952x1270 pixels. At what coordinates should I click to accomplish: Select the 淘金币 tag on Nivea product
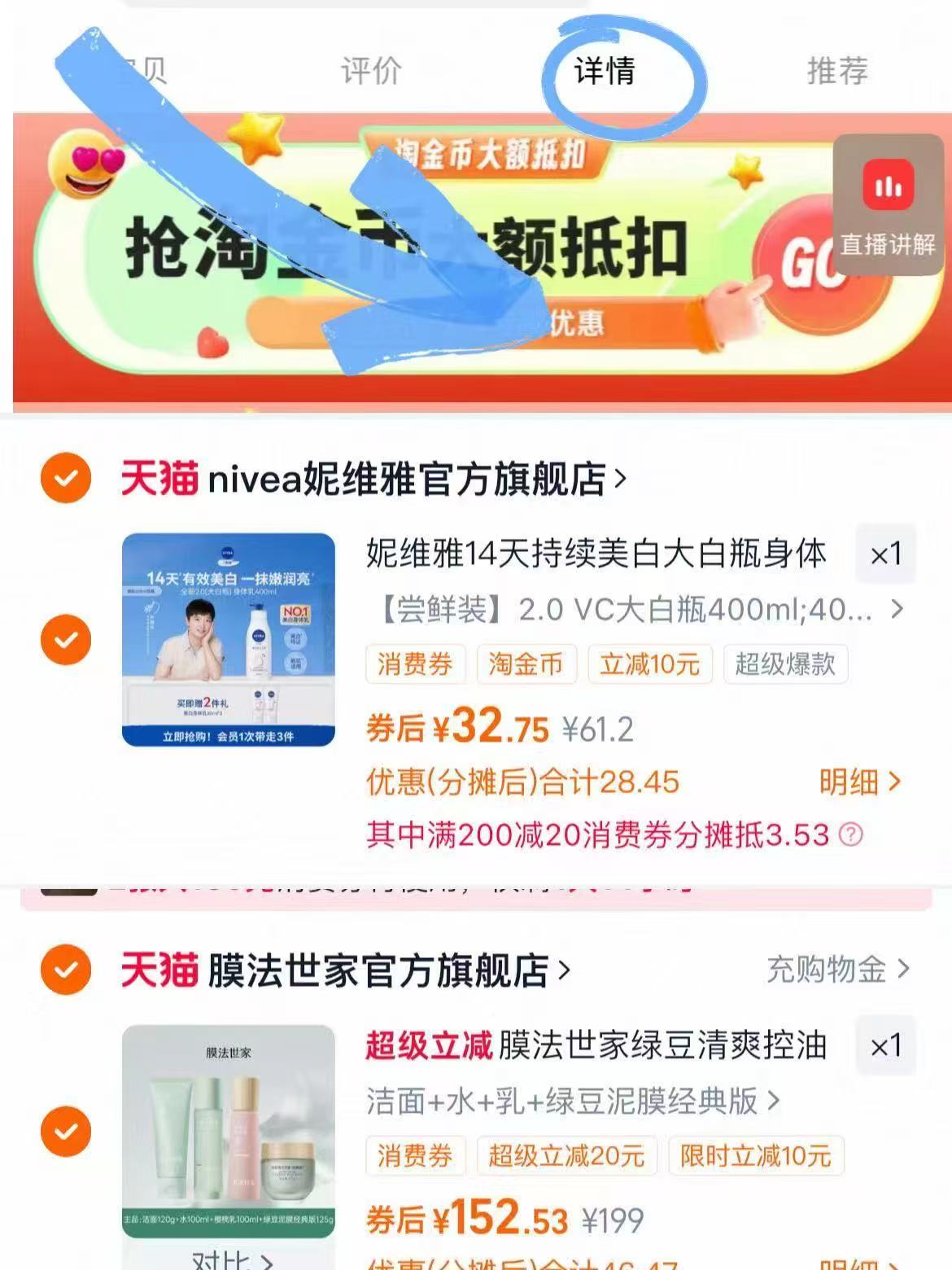coord(526,664)
